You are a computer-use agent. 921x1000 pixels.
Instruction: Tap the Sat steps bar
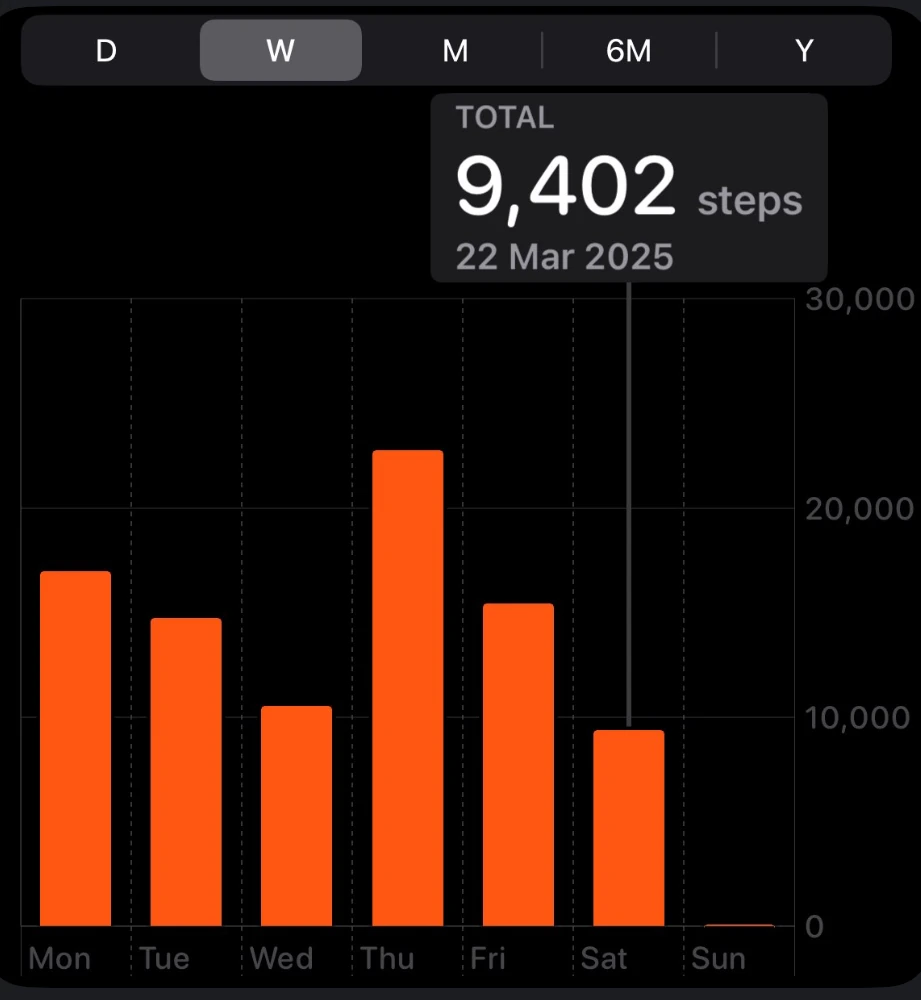[x=628, y=828]
